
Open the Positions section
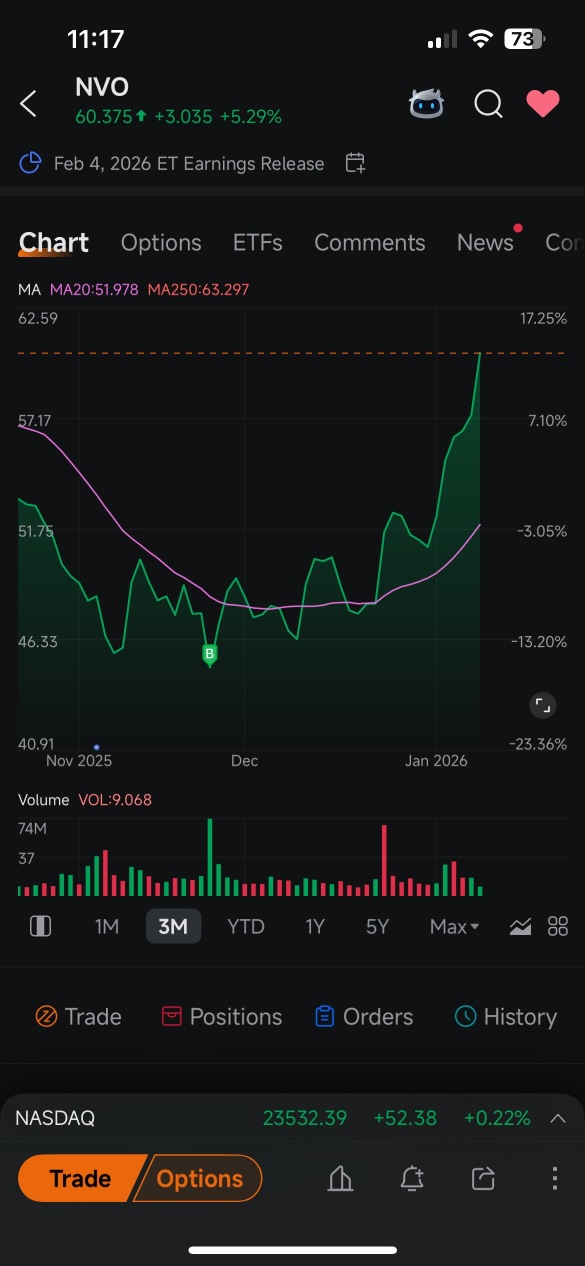point(222,1017)
